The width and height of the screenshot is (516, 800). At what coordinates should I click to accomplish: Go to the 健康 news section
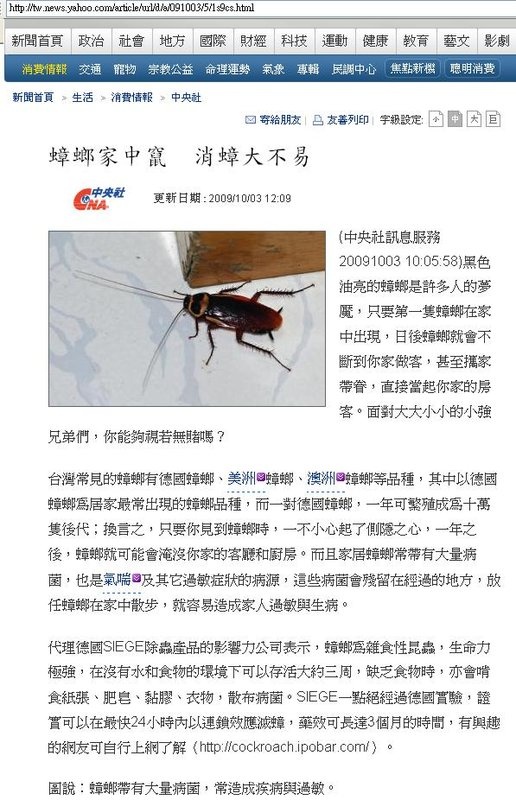click(x=376, y=41)
